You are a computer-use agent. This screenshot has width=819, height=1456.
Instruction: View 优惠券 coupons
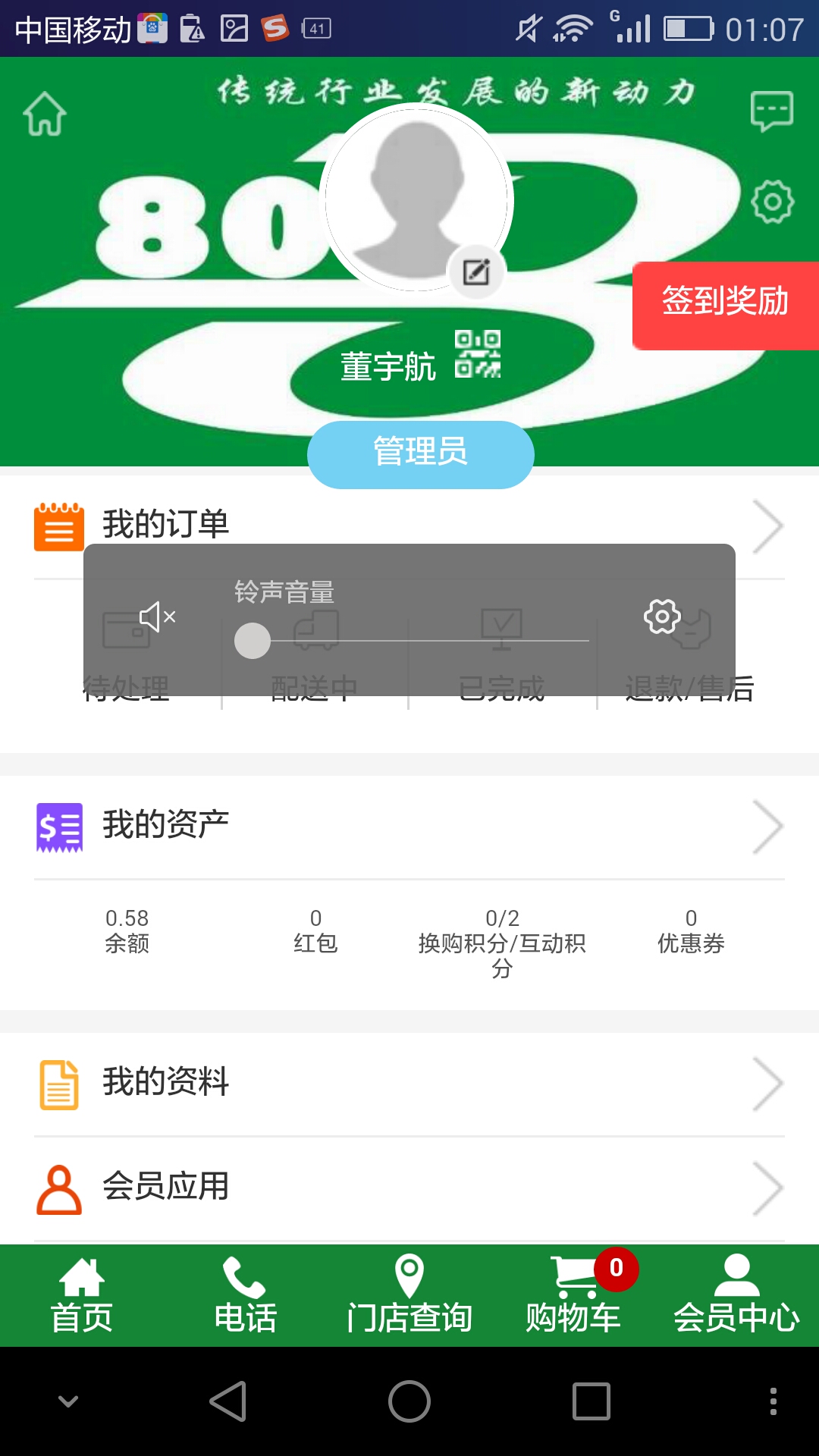click(691, 930)
